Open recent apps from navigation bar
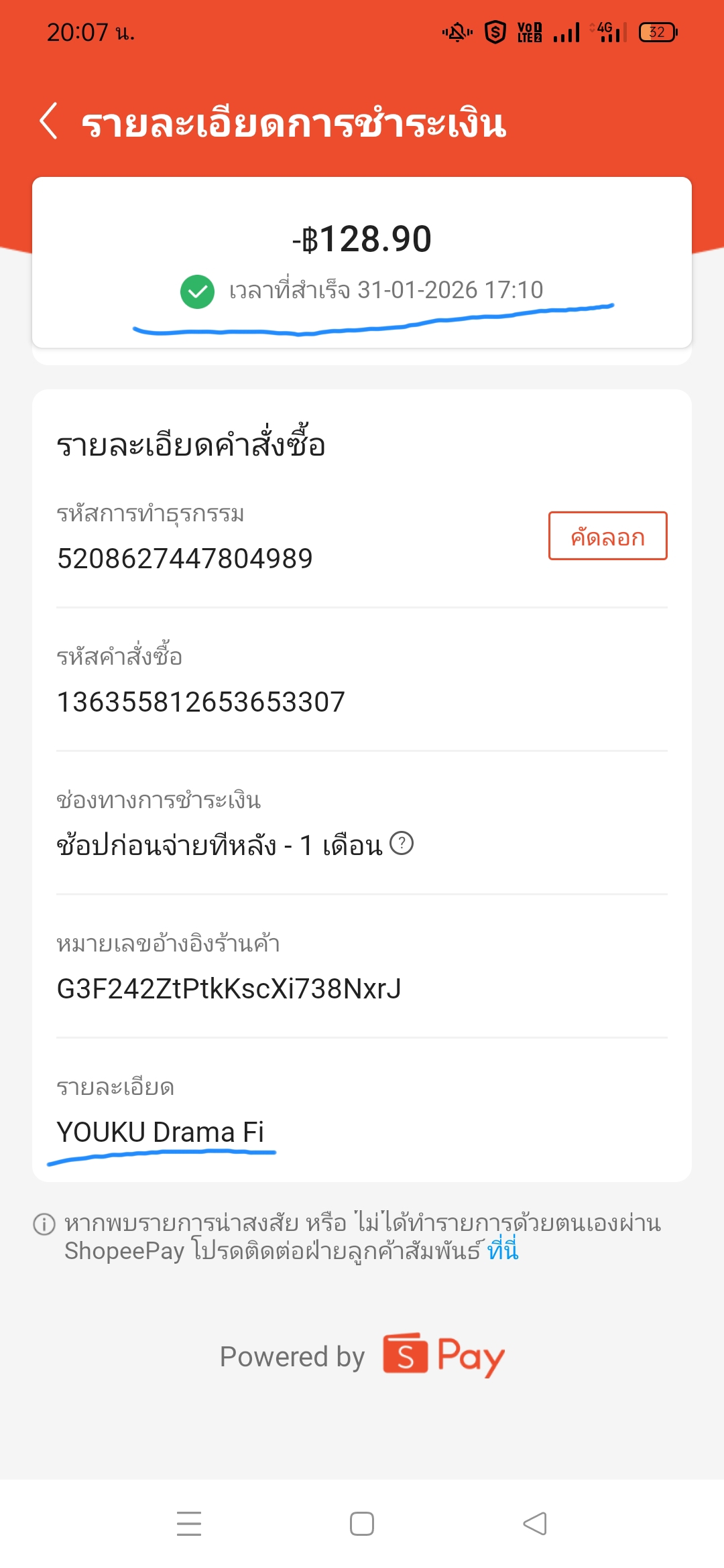This screenshot has height=1568, width=724. coord(189,1524)
